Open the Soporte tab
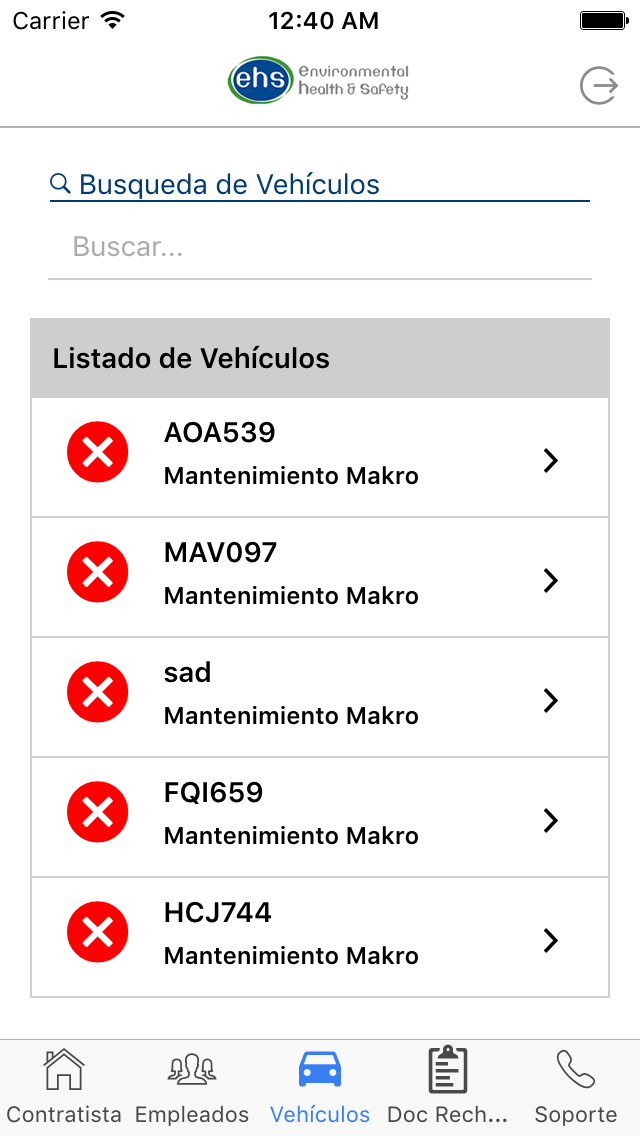 tap(576, 1088)
